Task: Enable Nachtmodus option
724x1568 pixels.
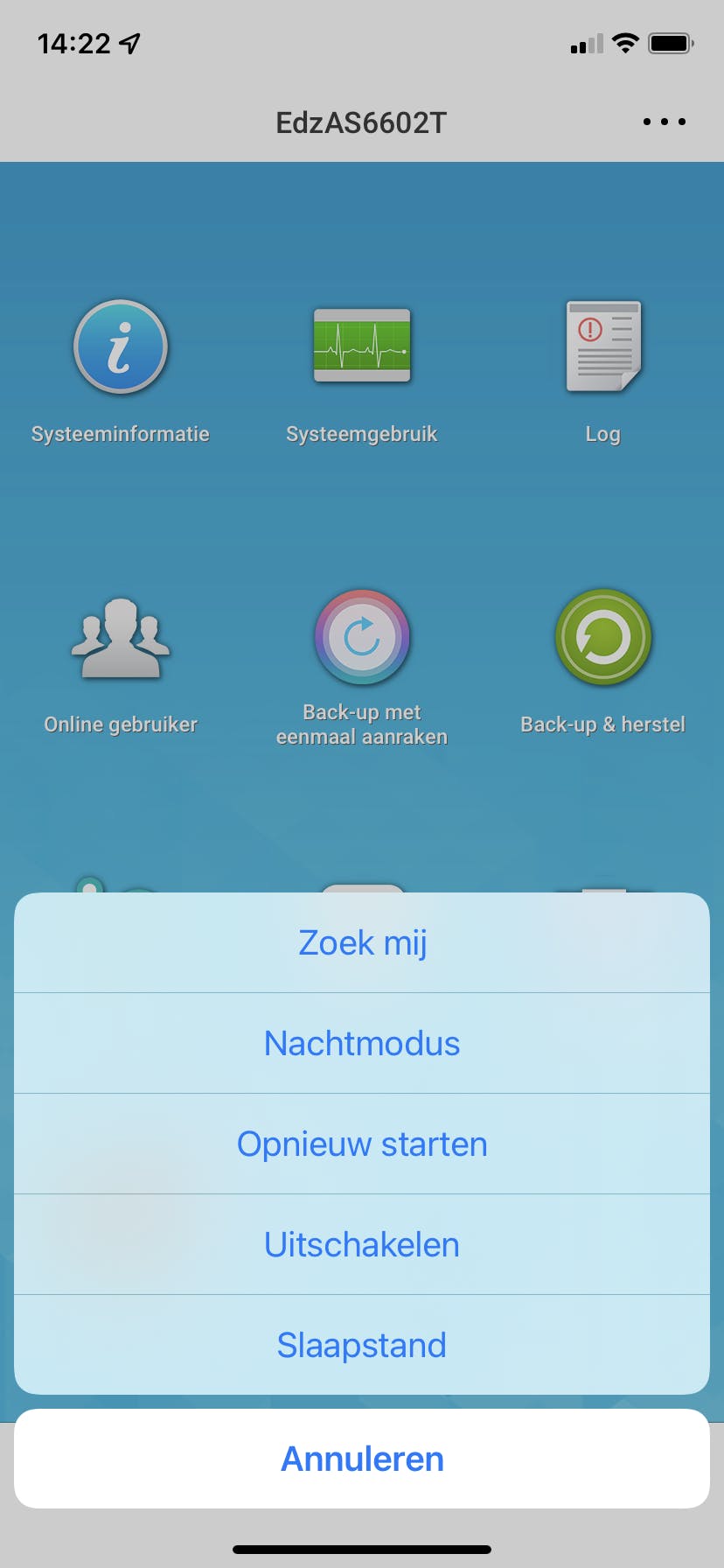Action: 362,1043
